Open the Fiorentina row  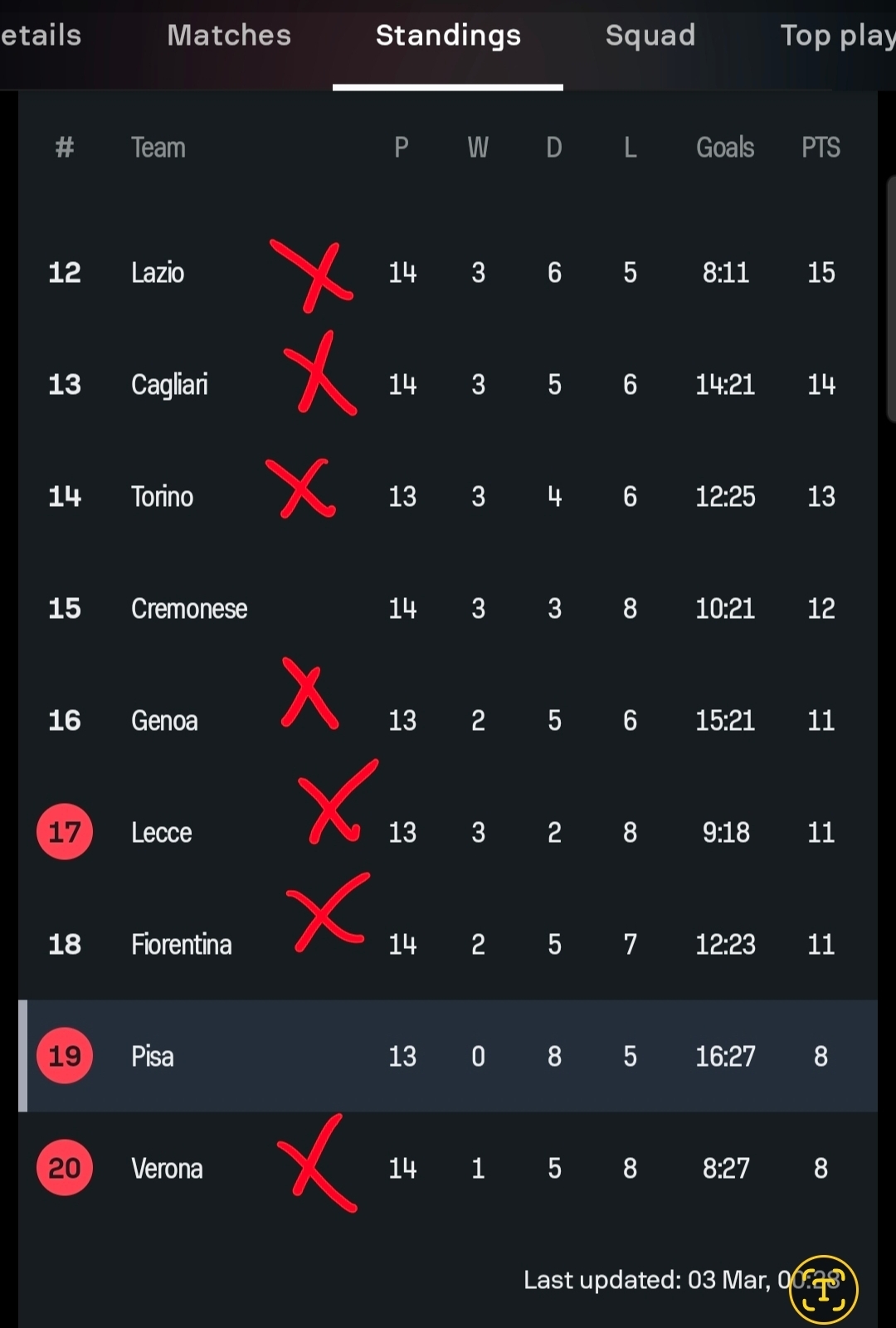(x=448, y=944)
